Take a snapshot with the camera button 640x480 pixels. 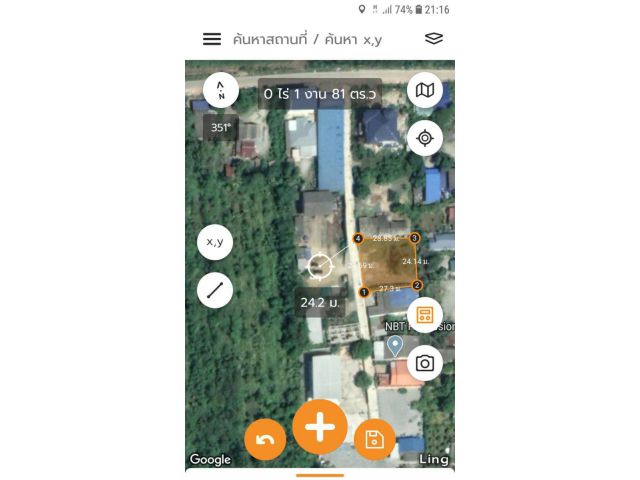pyautogui.click(x=425, y=363)
